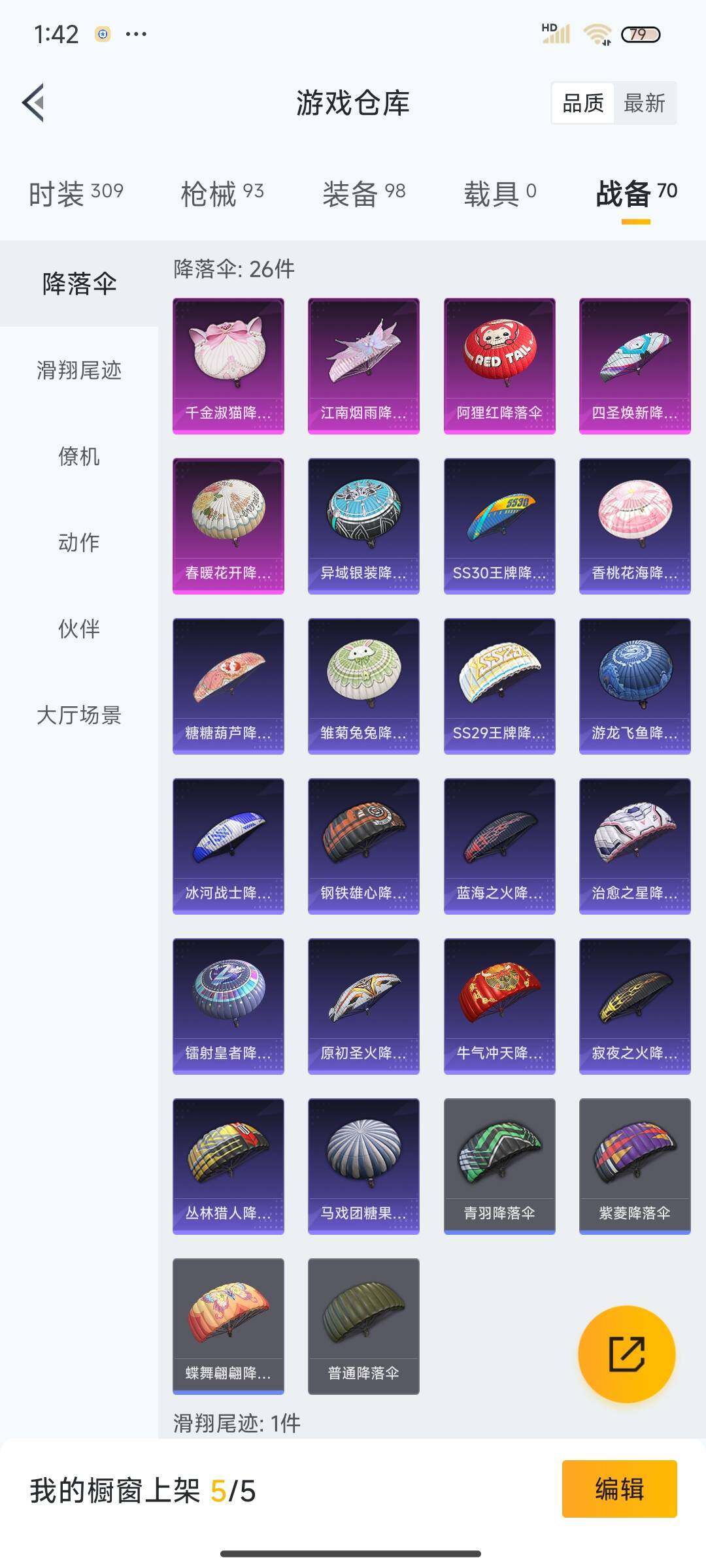Switch to the 时装 tab

[76, 194]
